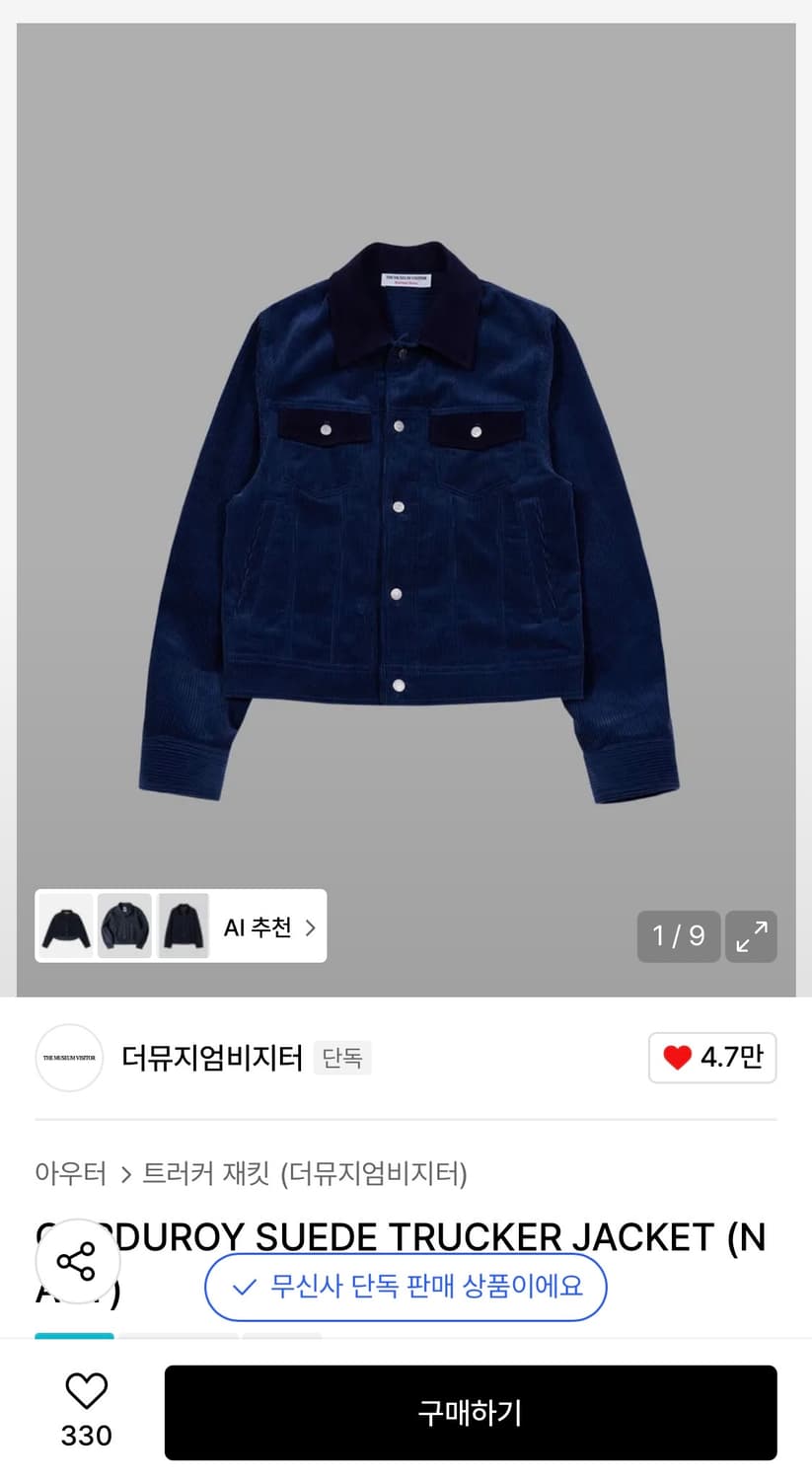Select the third AI 추천 jacket thumbnail
This screenshot has width=812, height=1480.
tap(184, 925)
